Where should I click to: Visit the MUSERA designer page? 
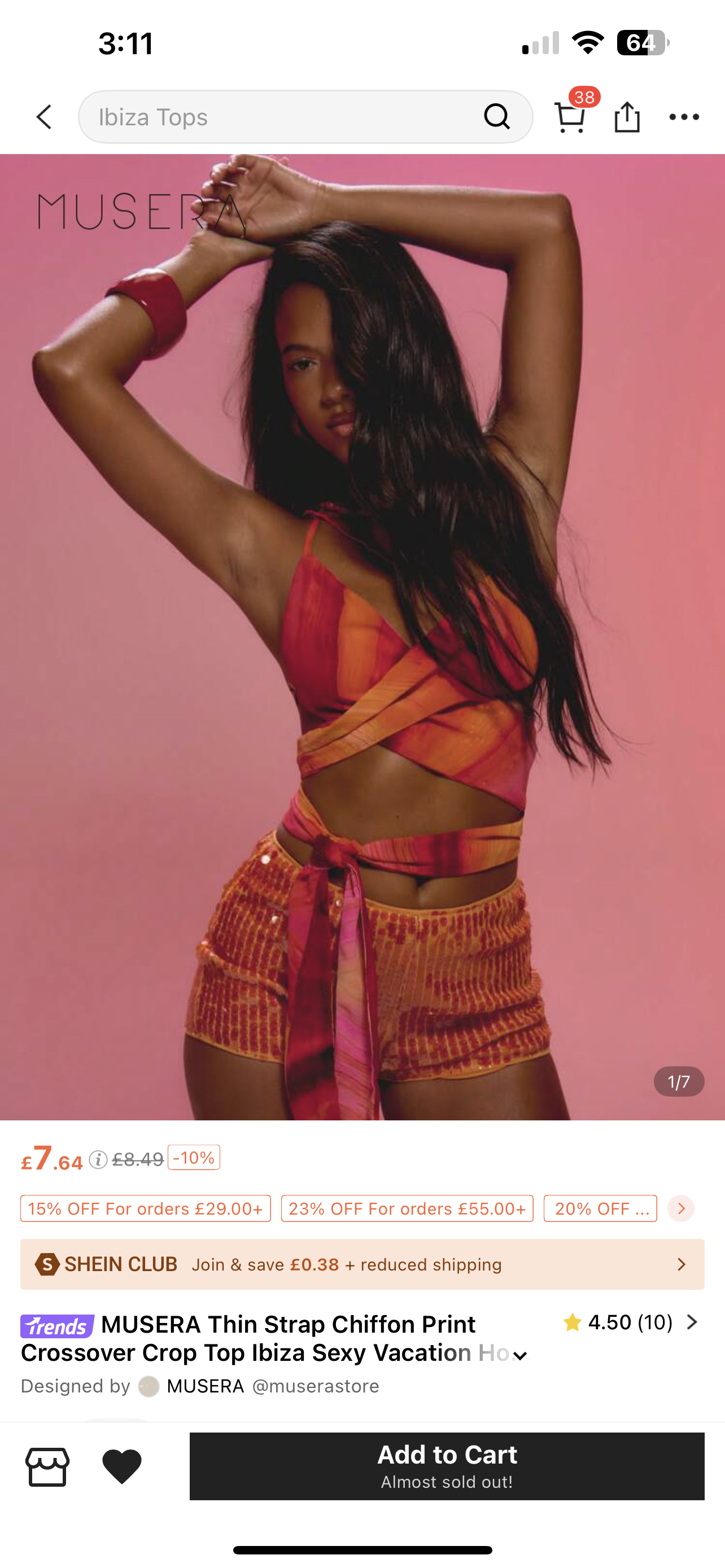(x=205, y=1386)
